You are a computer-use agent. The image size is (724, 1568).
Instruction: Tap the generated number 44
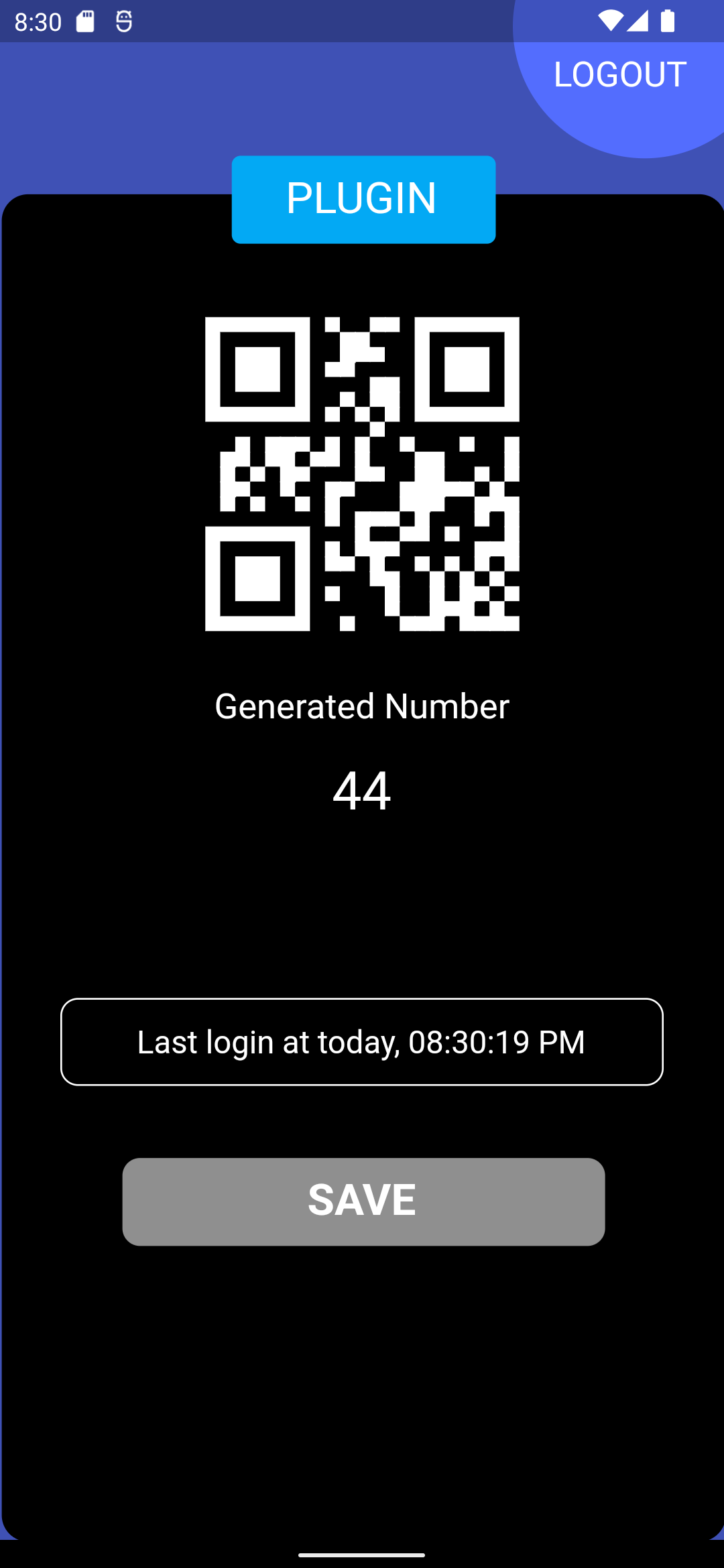point(362,792)
